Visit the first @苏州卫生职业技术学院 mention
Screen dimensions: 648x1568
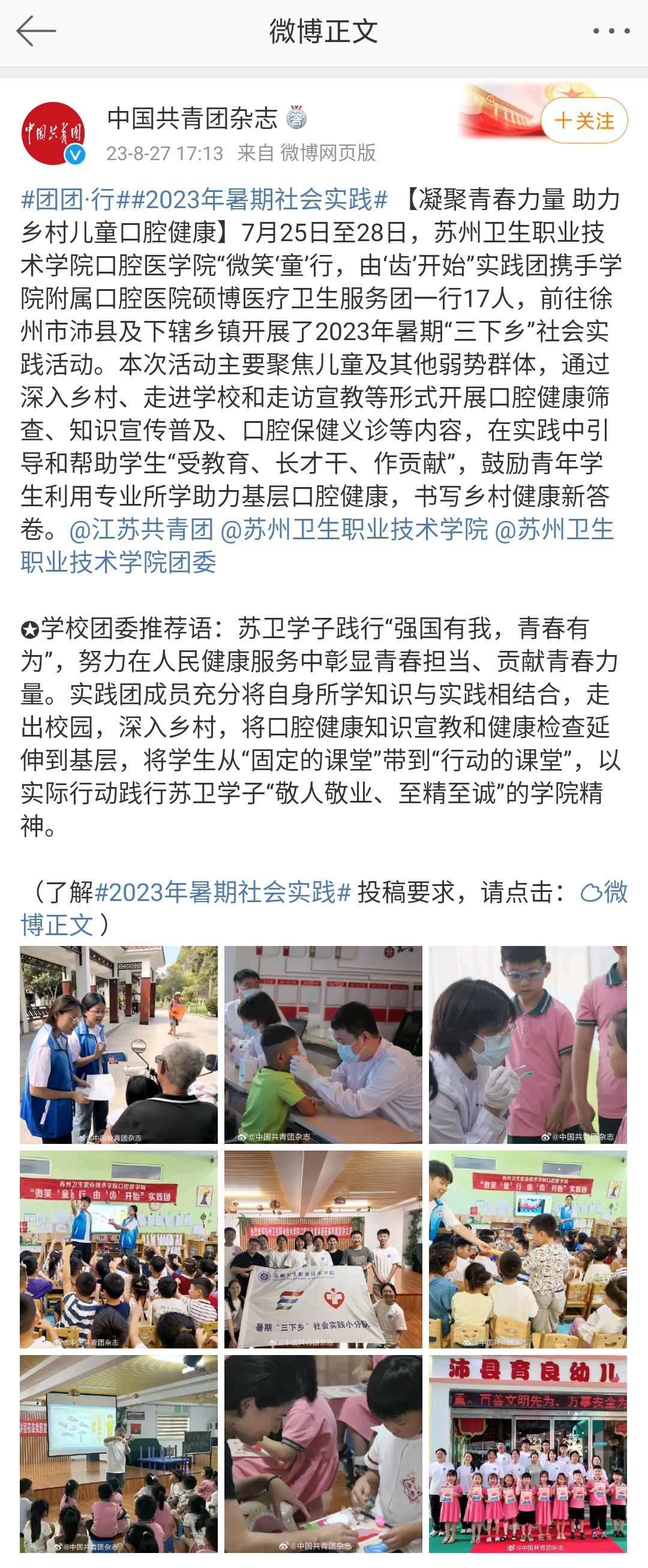click(354, 530)
